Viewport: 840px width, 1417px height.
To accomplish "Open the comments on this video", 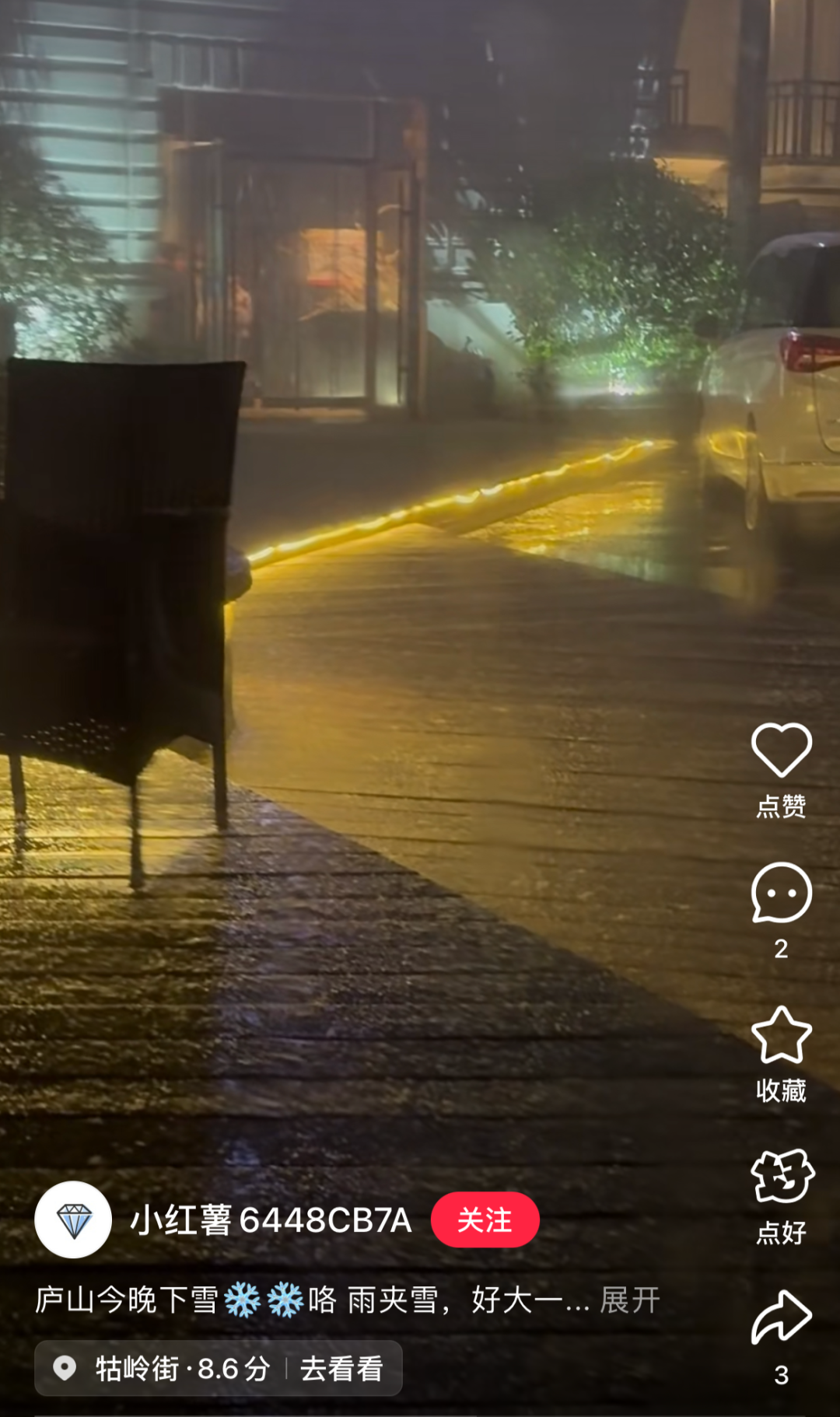I will point(781,894).
